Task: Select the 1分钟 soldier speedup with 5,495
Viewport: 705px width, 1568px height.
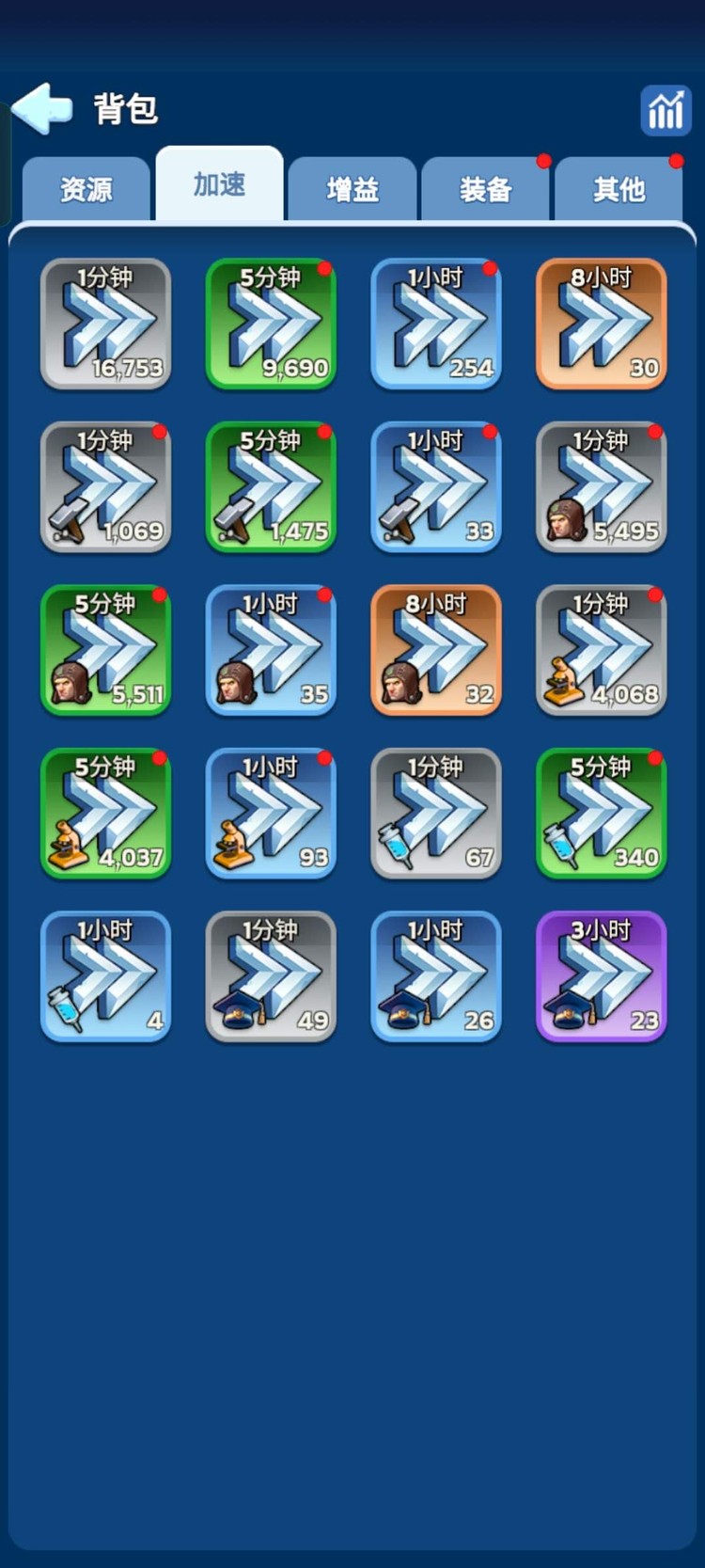Action: pyautogui.click(x=602, y=487)
